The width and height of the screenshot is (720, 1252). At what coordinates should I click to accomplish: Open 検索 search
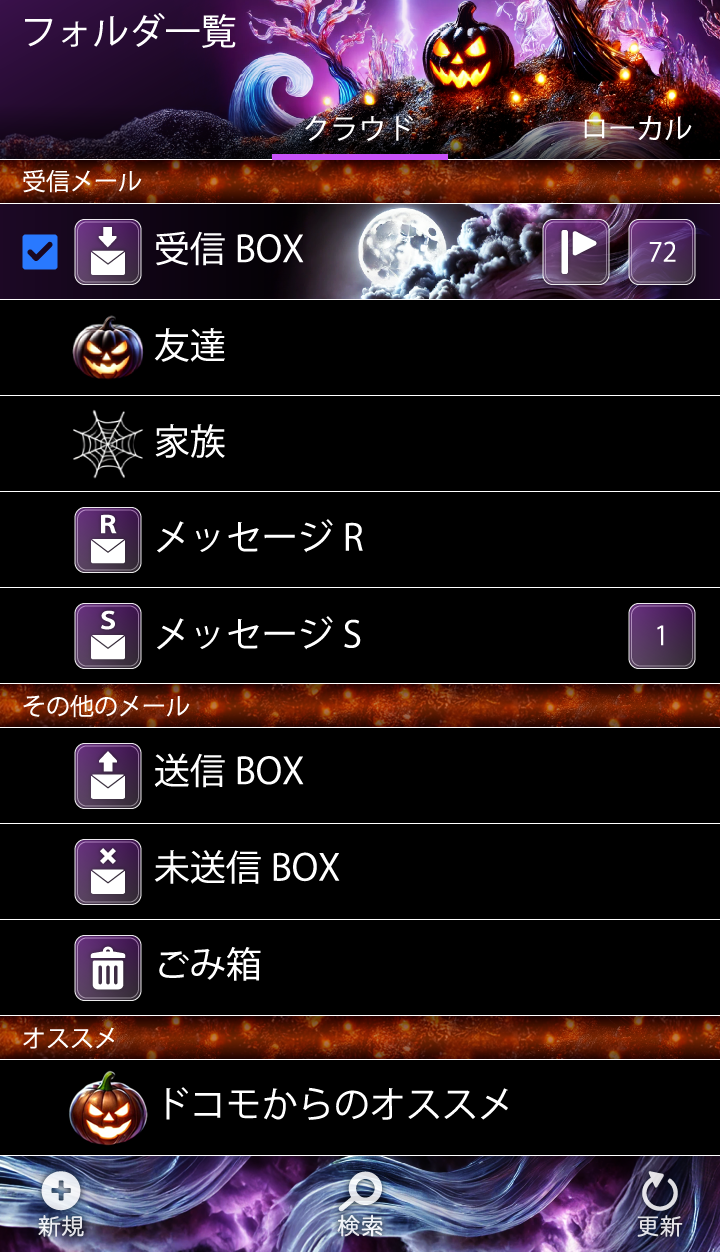[x=360, y=1204]
